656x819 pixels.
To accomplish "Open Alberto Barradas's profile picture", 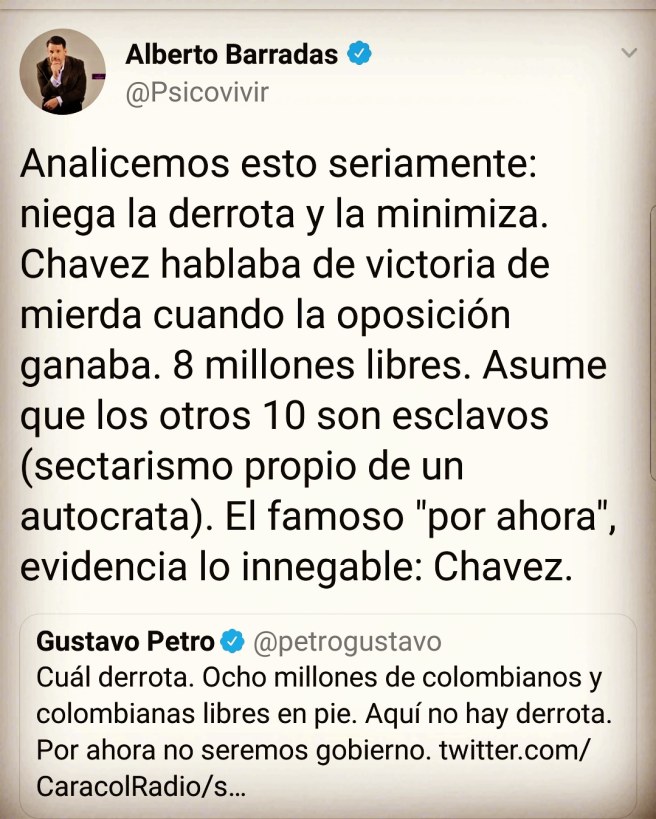I will [63, 71].
